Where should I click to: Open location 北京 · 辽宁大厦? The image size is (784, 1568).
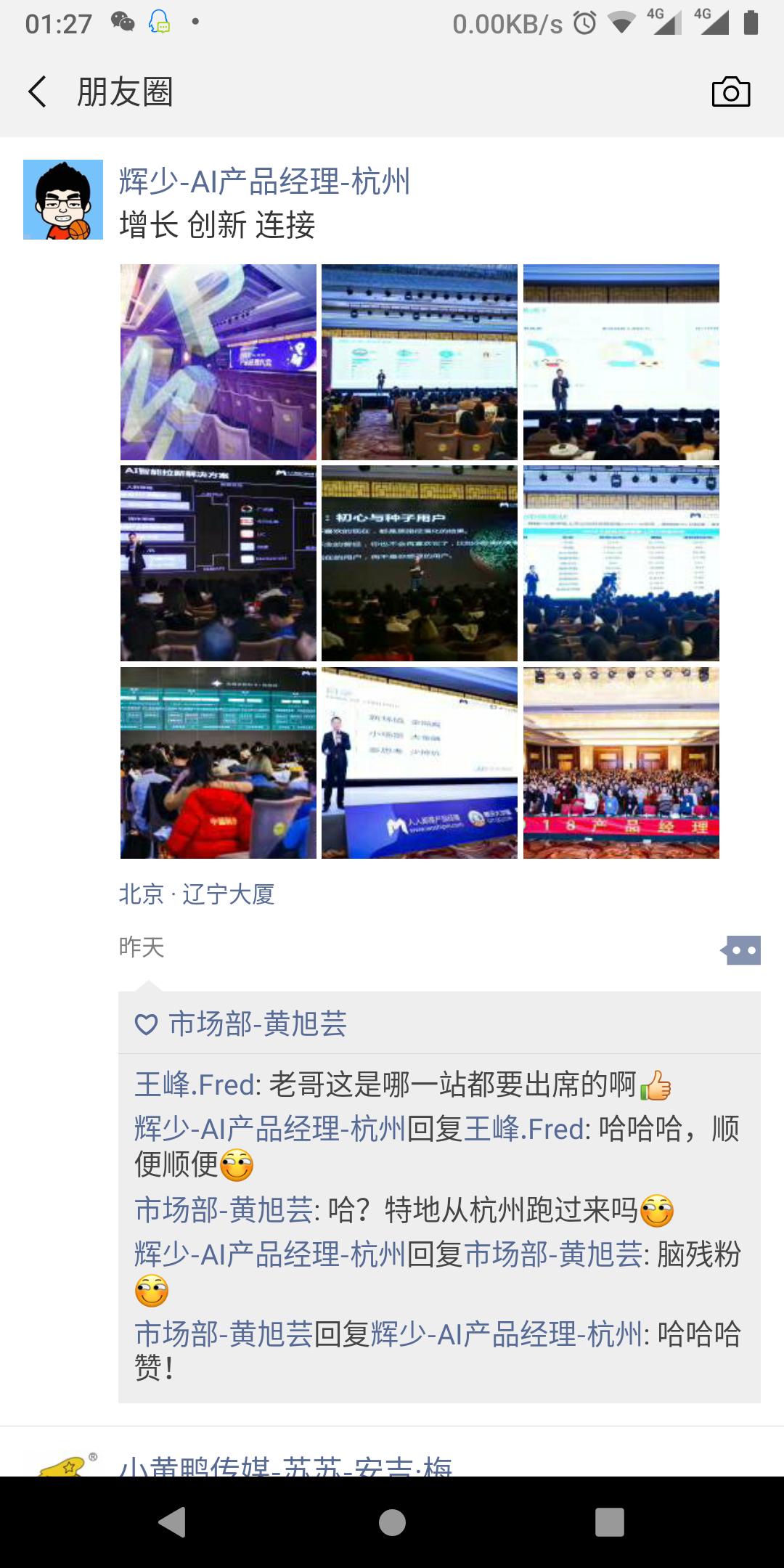pyautogui.click(x=197, y=894)
